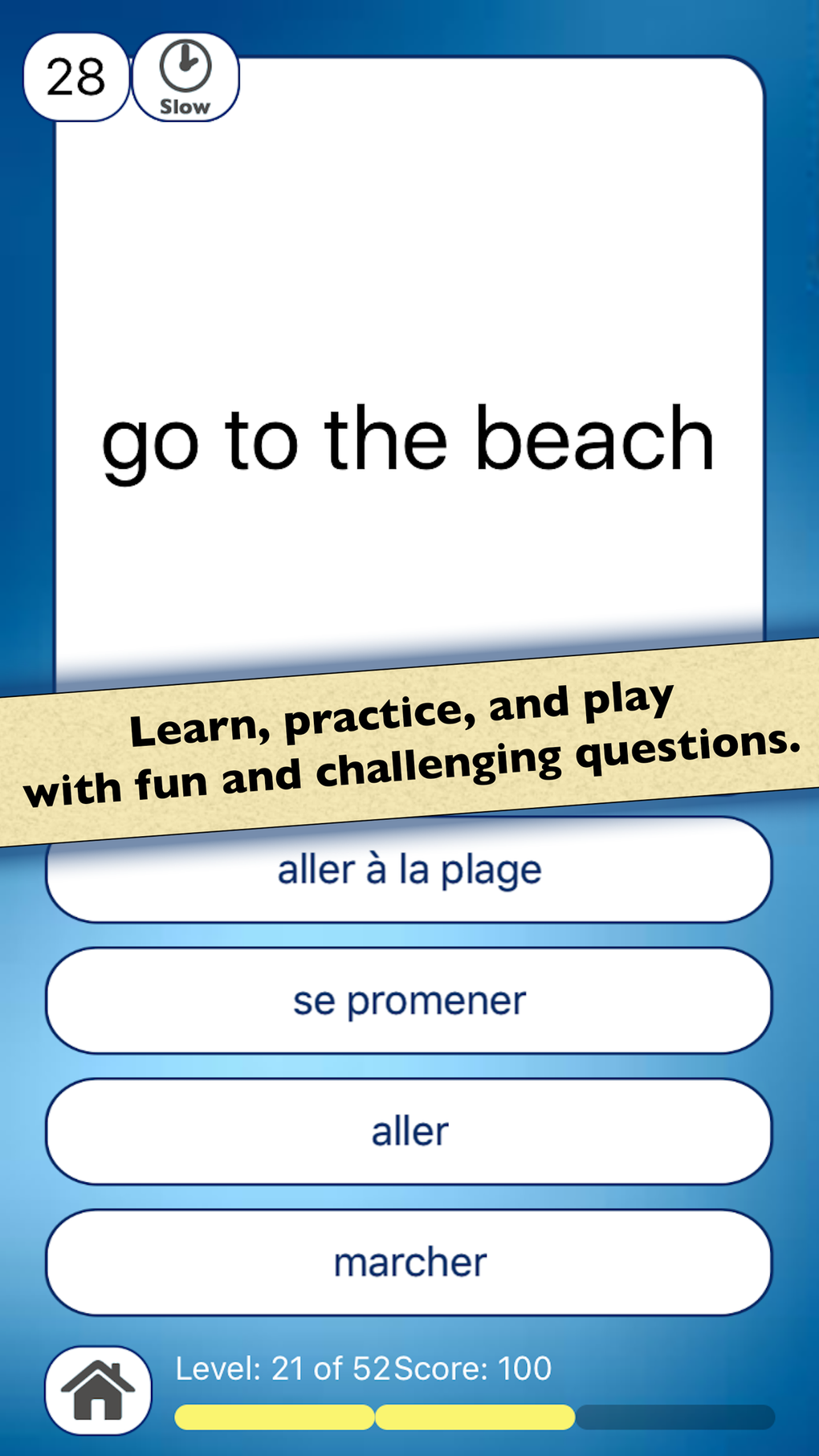Toggle the Slow timer speed button
The width and height of the screenshot is (819, 1456).
[185, 78]
